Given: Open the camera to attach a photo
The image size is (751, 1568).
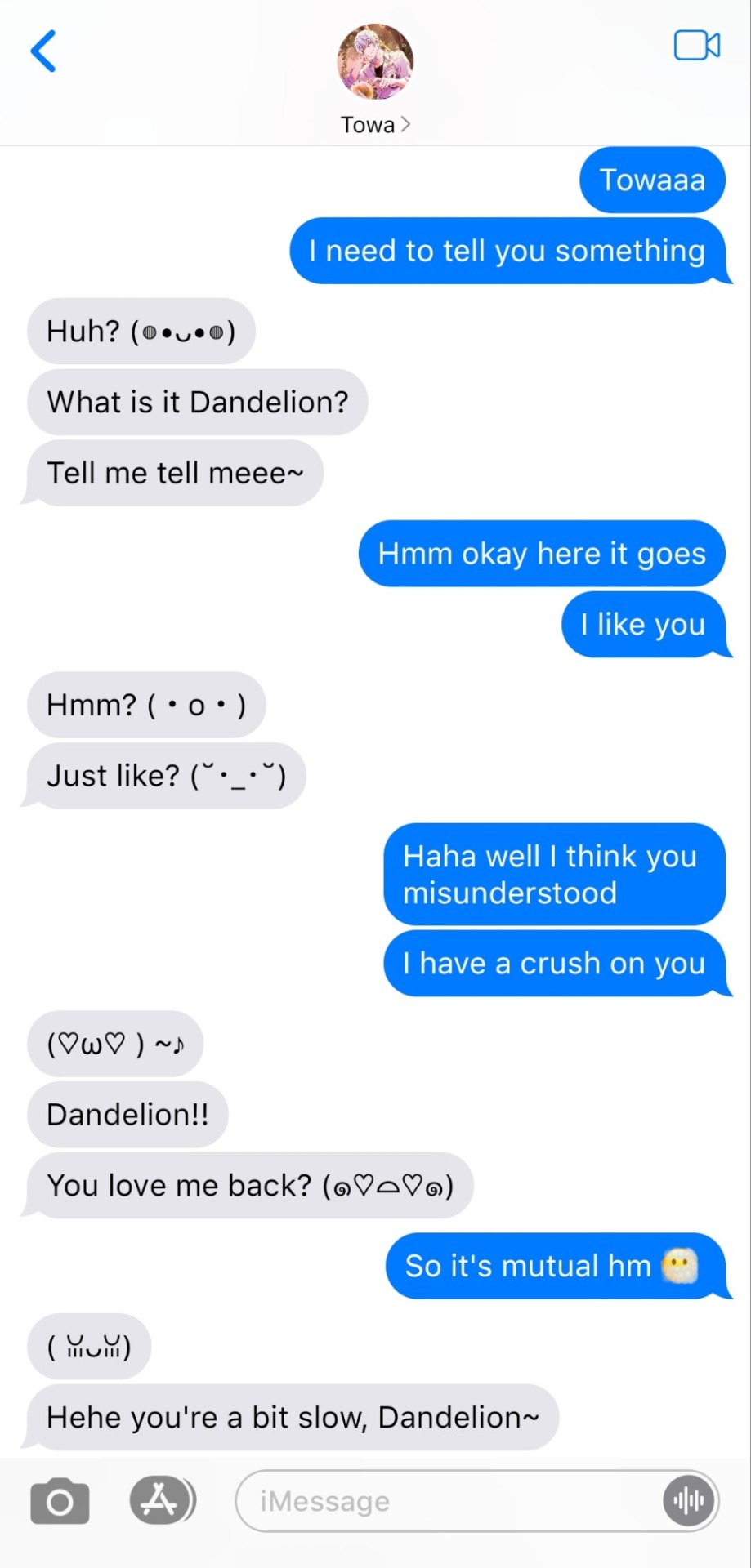Looking at the screenshot, I should [60, 1501].
